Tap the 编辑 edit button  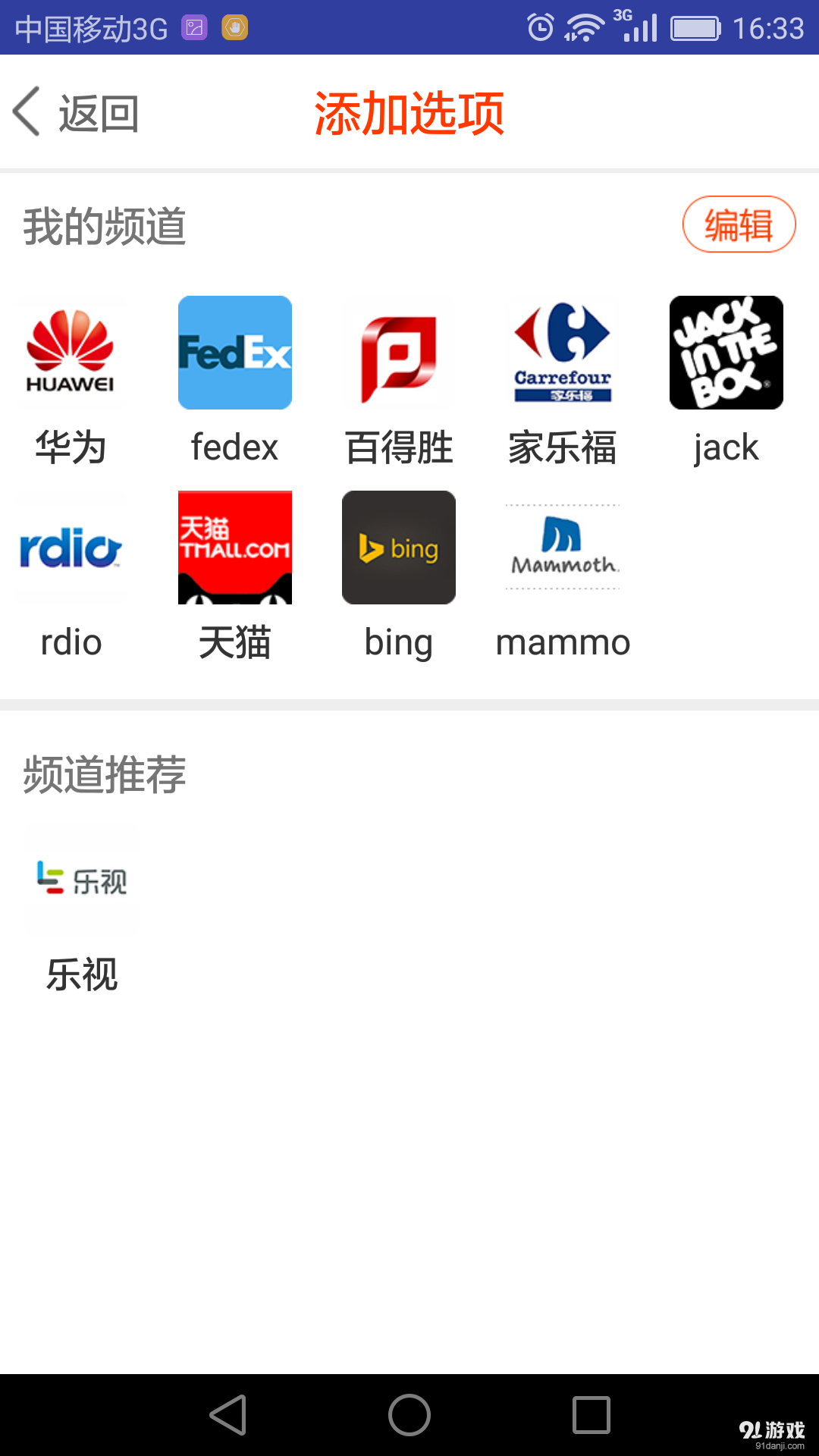click(x=739, y=224)
